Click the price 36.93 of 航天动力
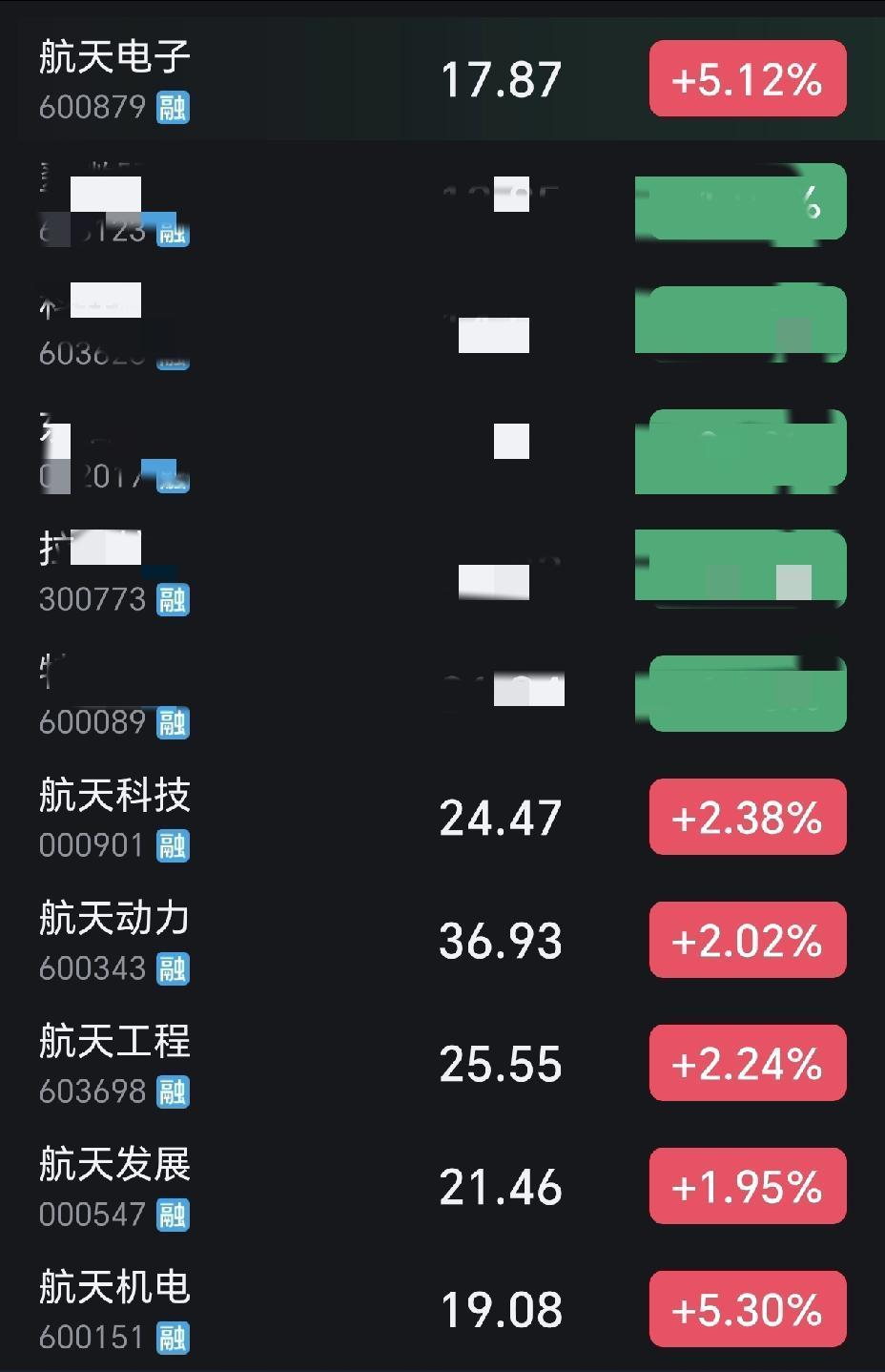The image size is (885, 1372). (501, 940)
